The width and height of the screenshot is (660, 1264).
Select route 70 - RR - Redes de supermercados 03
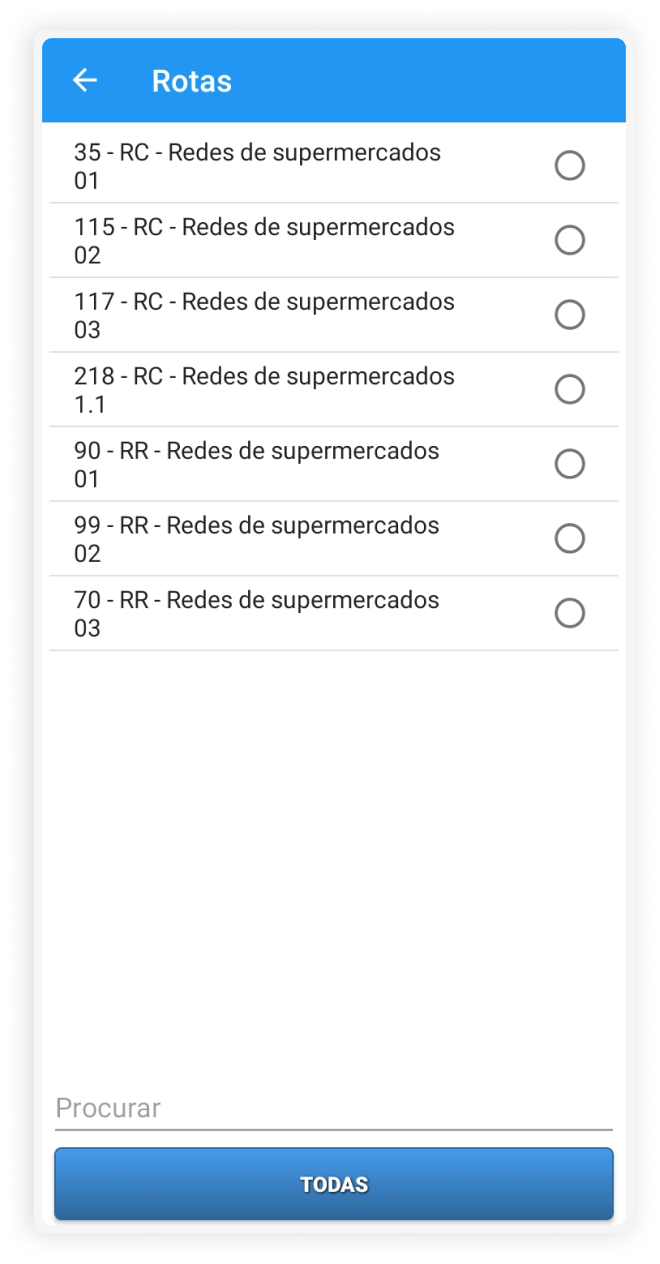(x=569, y=613)
